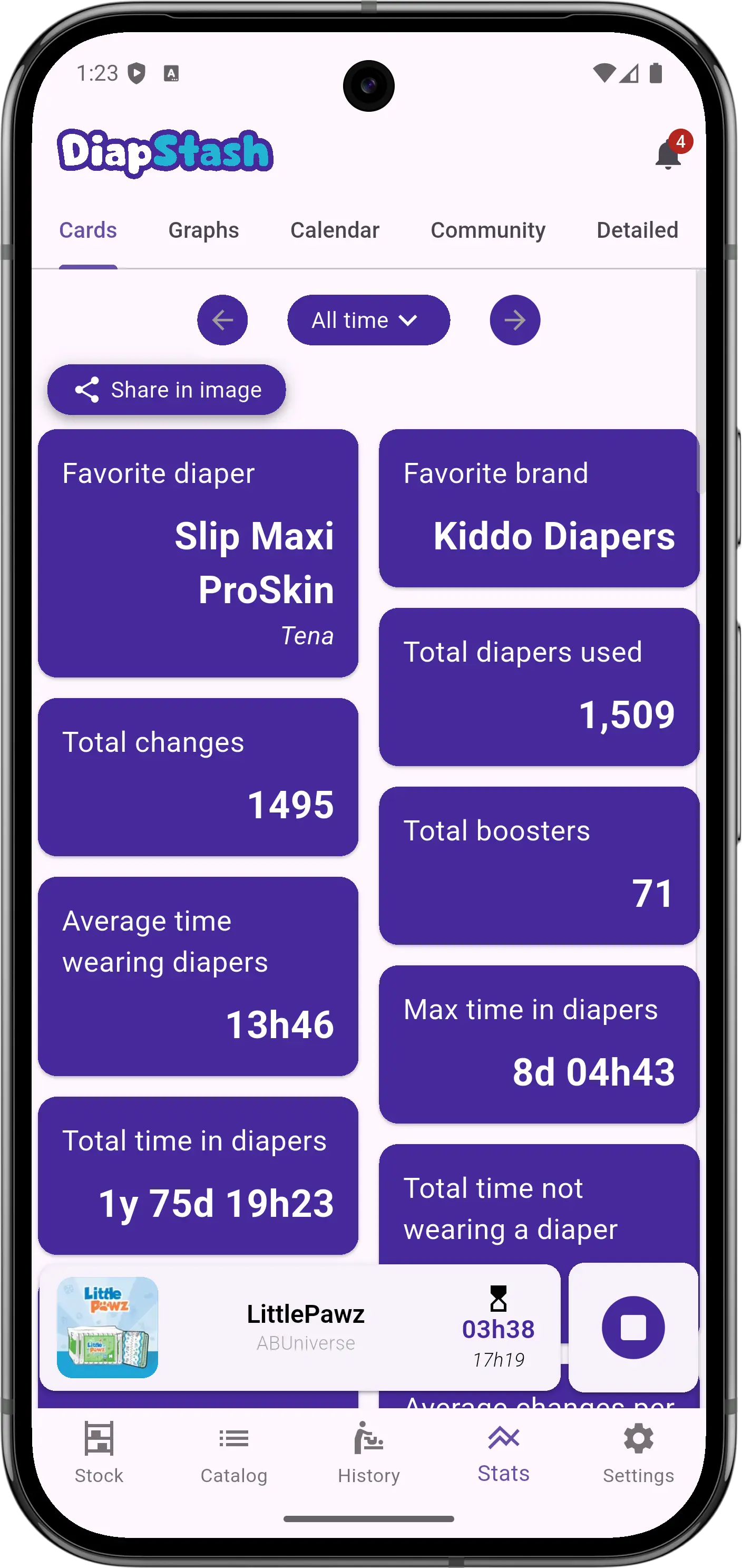Stop the current diaper timer
The width and height of the screenshot is (742, 1568).
(x=633, y=1328)
